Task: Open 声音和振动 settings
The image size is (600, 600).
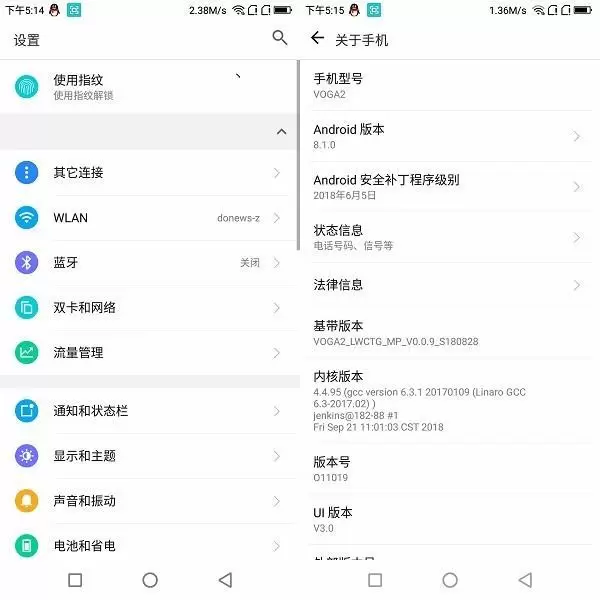Action: [x=150, y=501]
